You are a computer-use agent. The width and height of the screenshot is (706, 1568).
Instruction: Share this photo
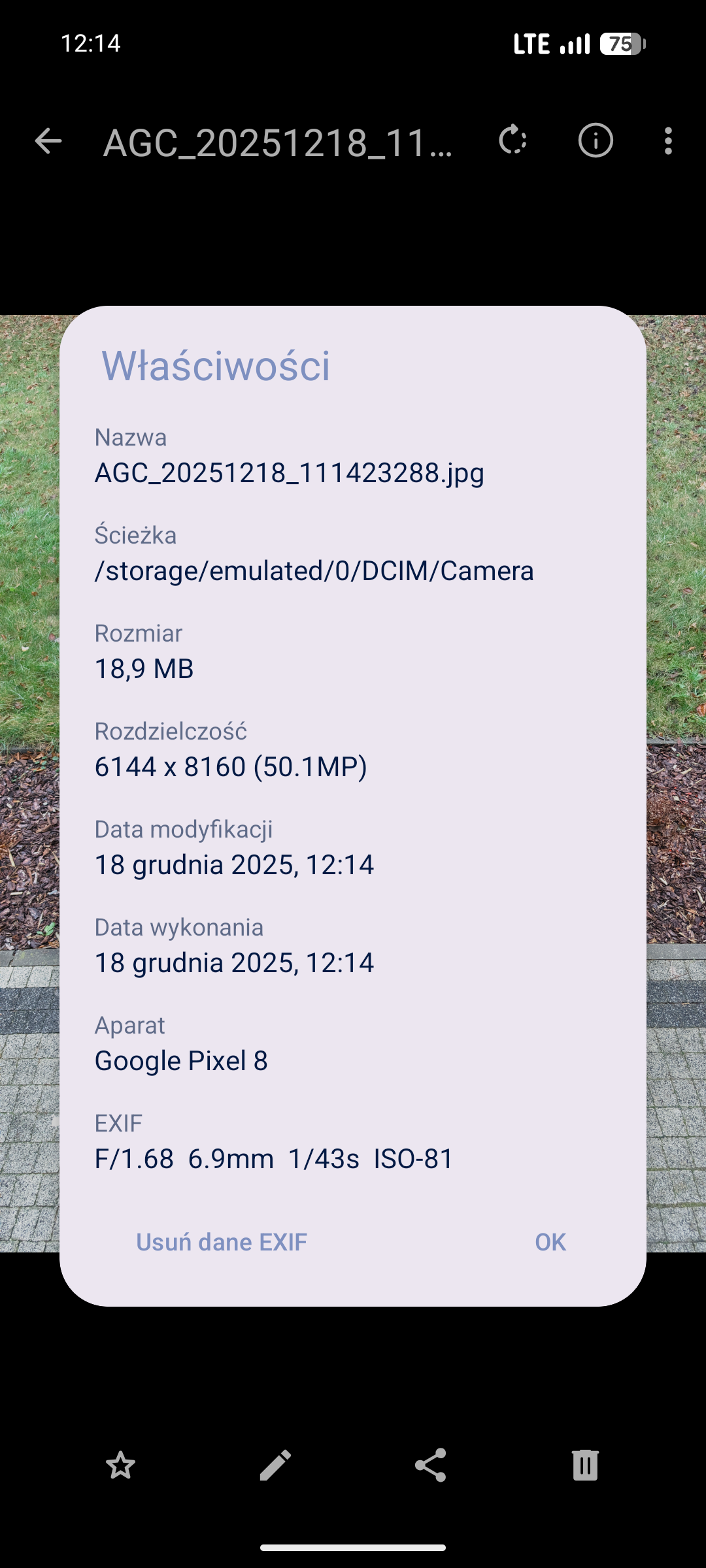pyautogui.click(x=430, y=1465)
